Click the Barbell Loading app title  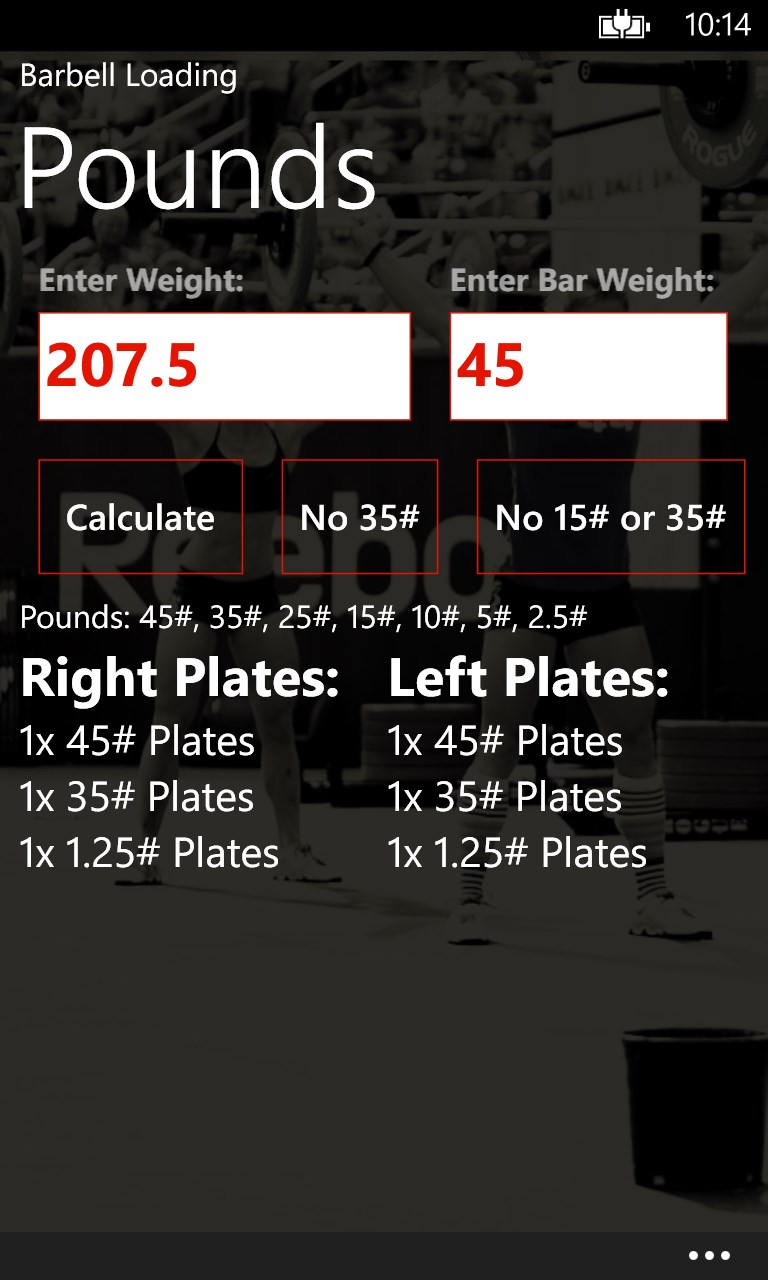128,75
